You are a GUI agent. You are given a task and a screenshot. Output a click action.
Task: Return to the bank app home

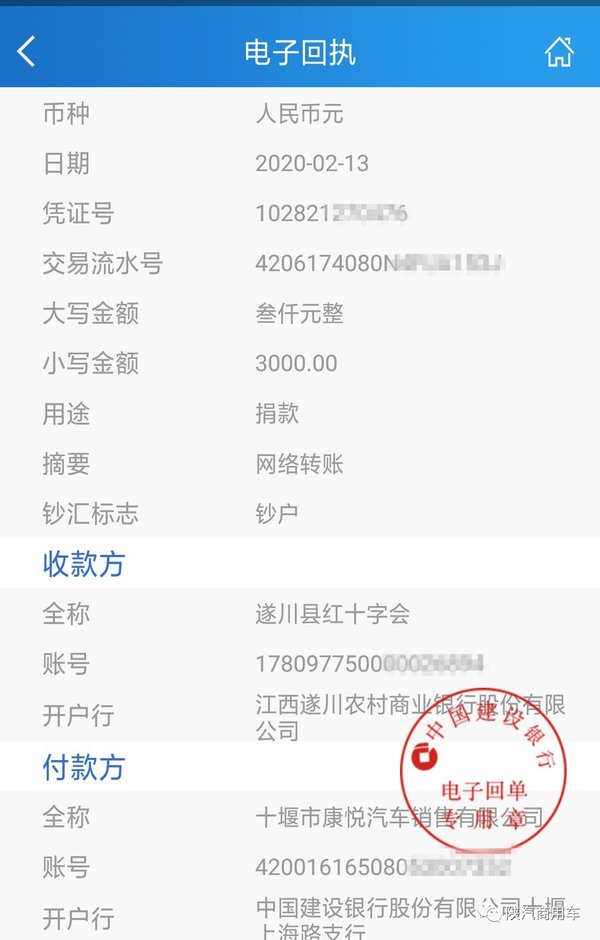(x=558, y=52)
